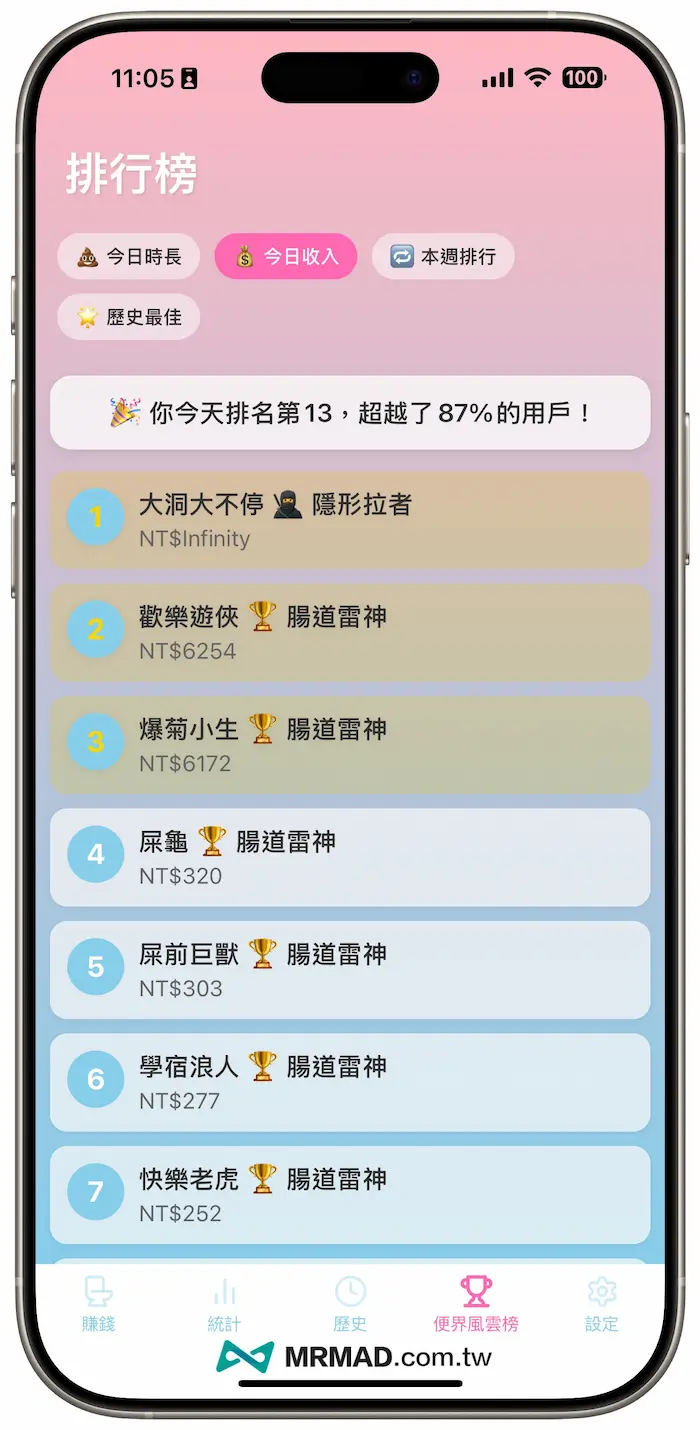Open the 統計 tab

pos(224,1303)
